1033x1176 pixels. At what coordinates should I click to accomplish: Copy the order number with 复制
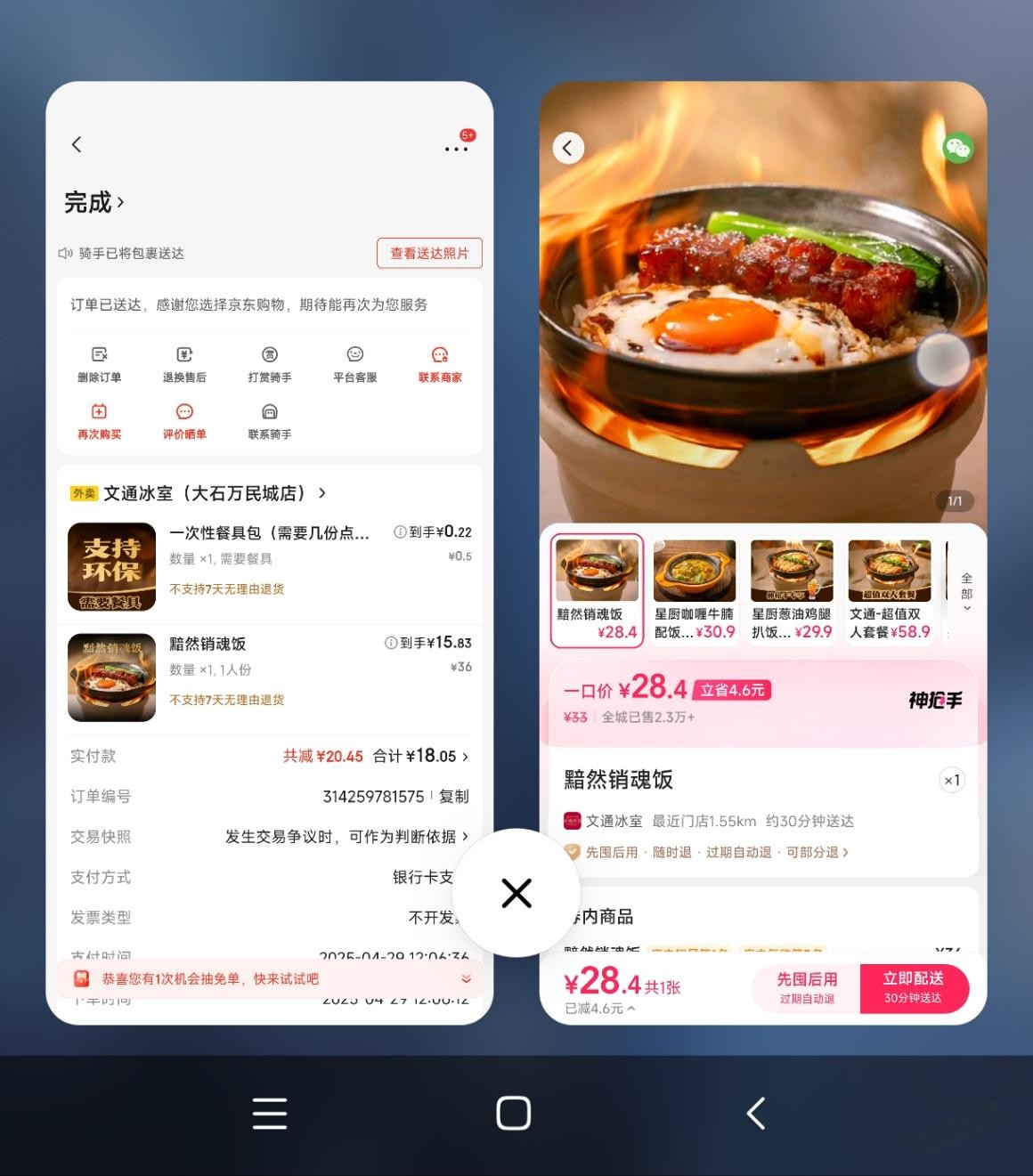[x=453, y=796]
